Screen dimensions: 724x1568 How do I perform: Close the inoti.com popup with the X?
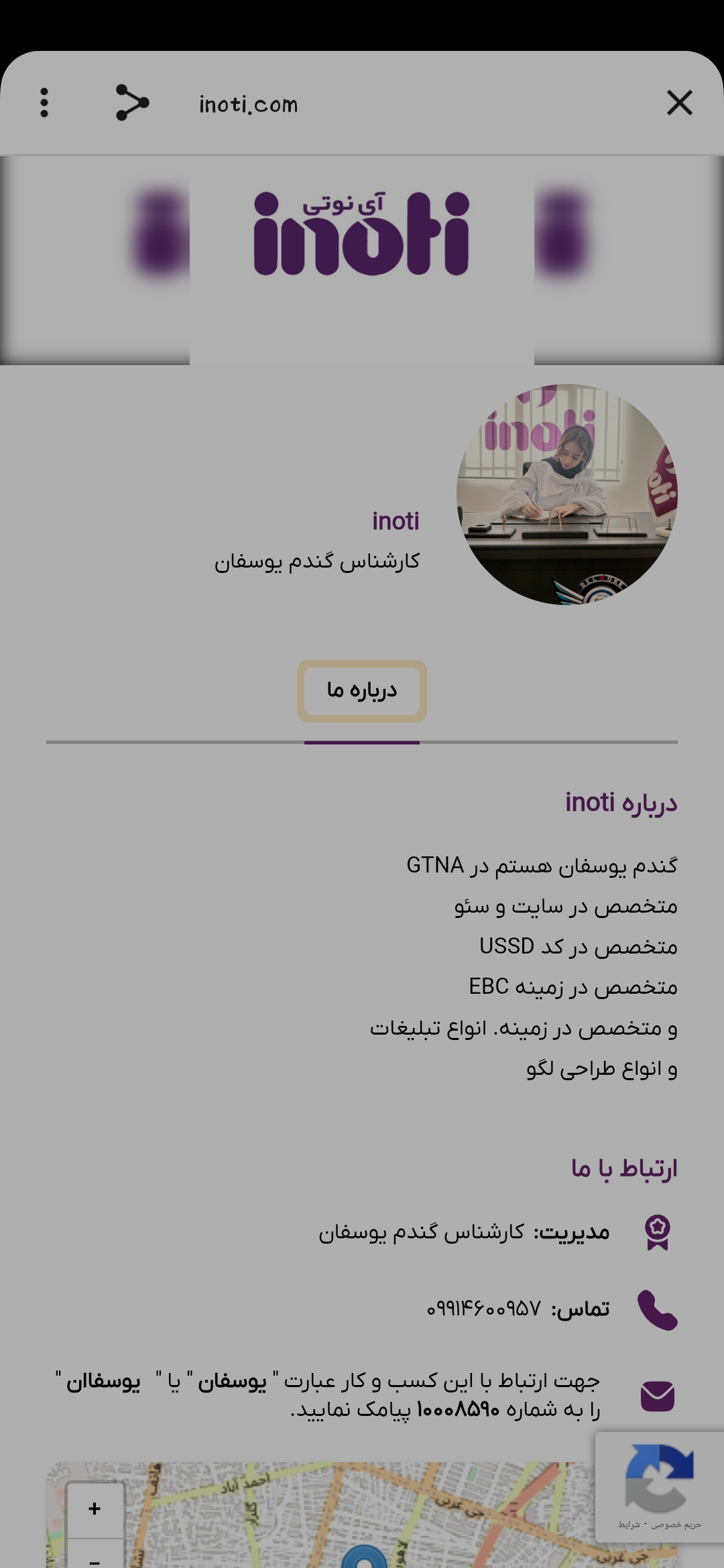pyautogui.click(x=679, y=103)
